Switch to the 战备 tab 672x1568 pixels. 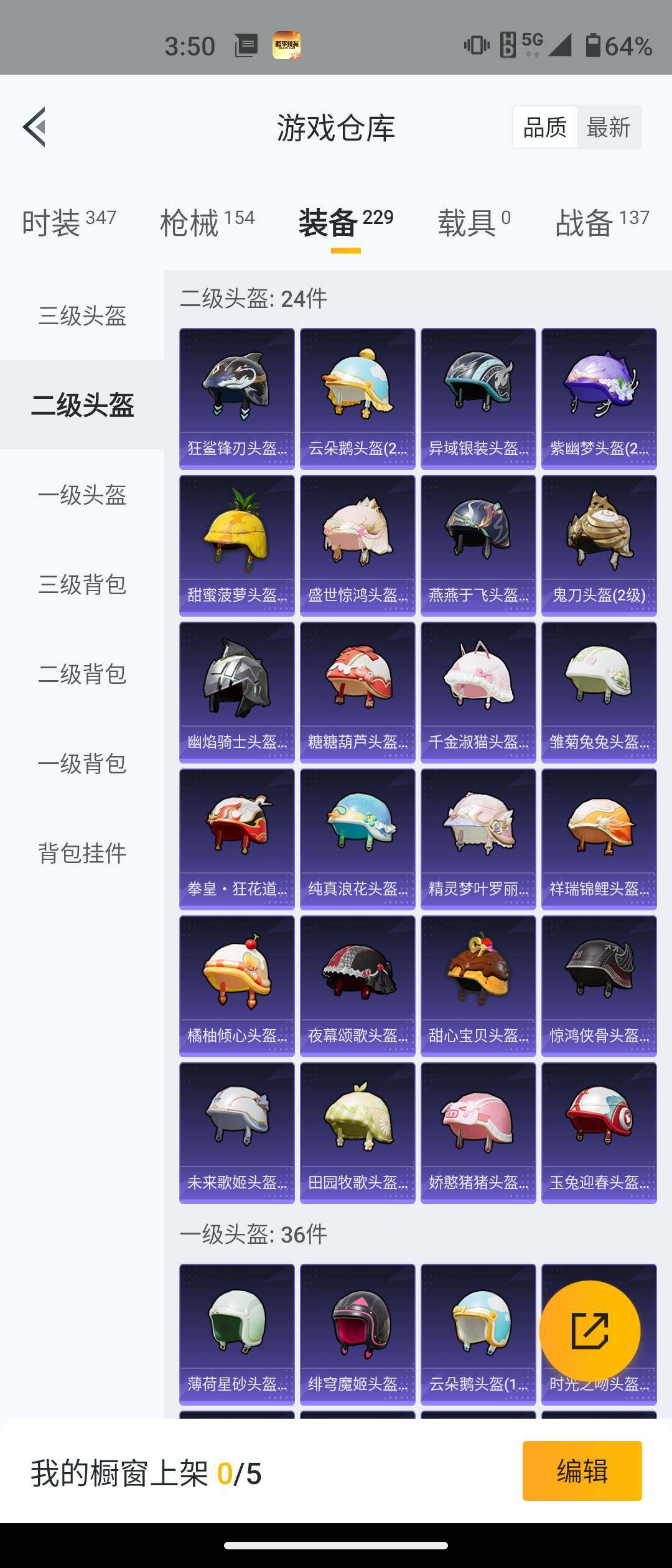click(602, 222)
